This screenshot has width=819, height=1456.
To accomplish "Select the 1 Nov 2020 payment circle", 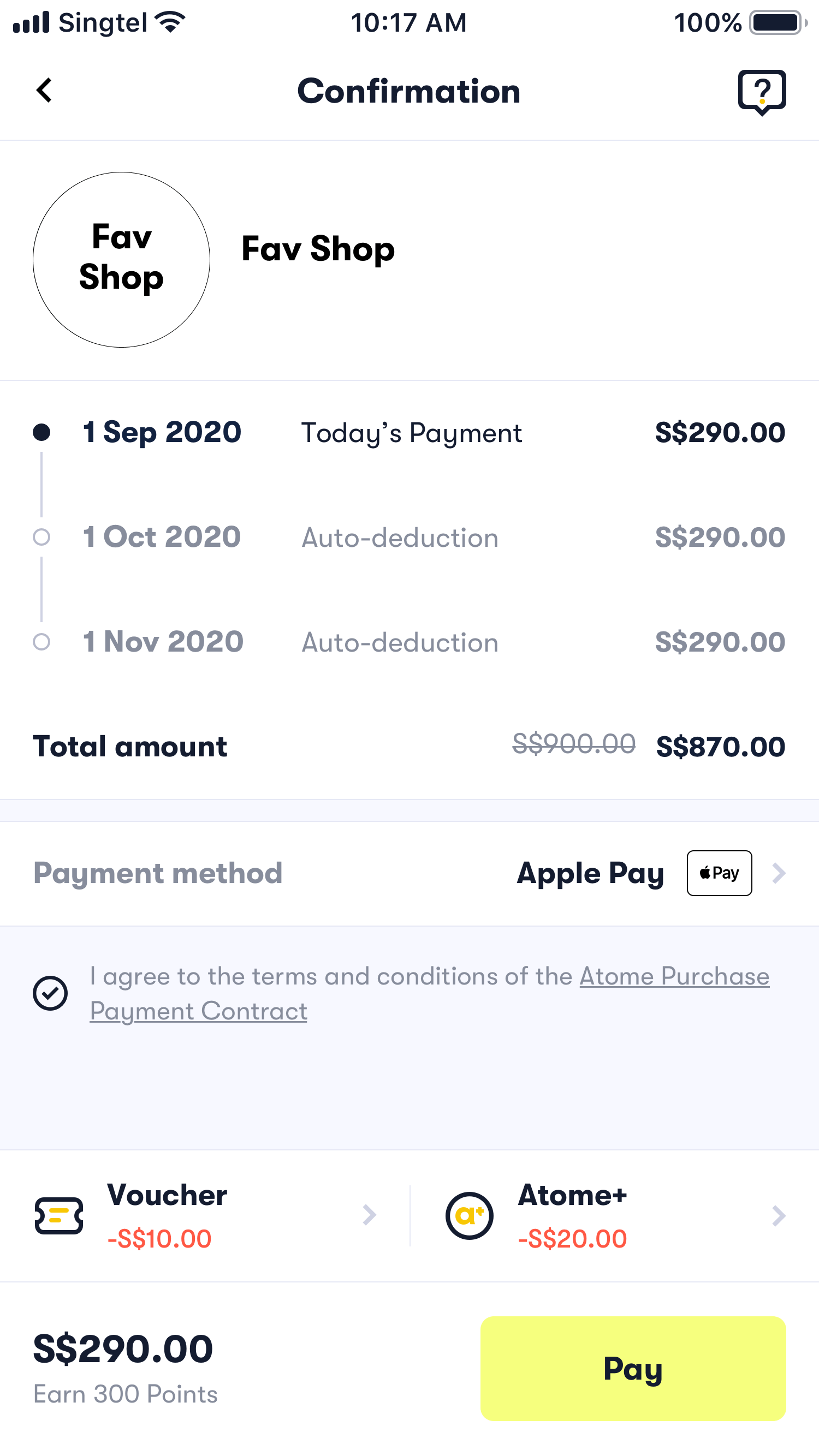I will [x=42, y=642].
